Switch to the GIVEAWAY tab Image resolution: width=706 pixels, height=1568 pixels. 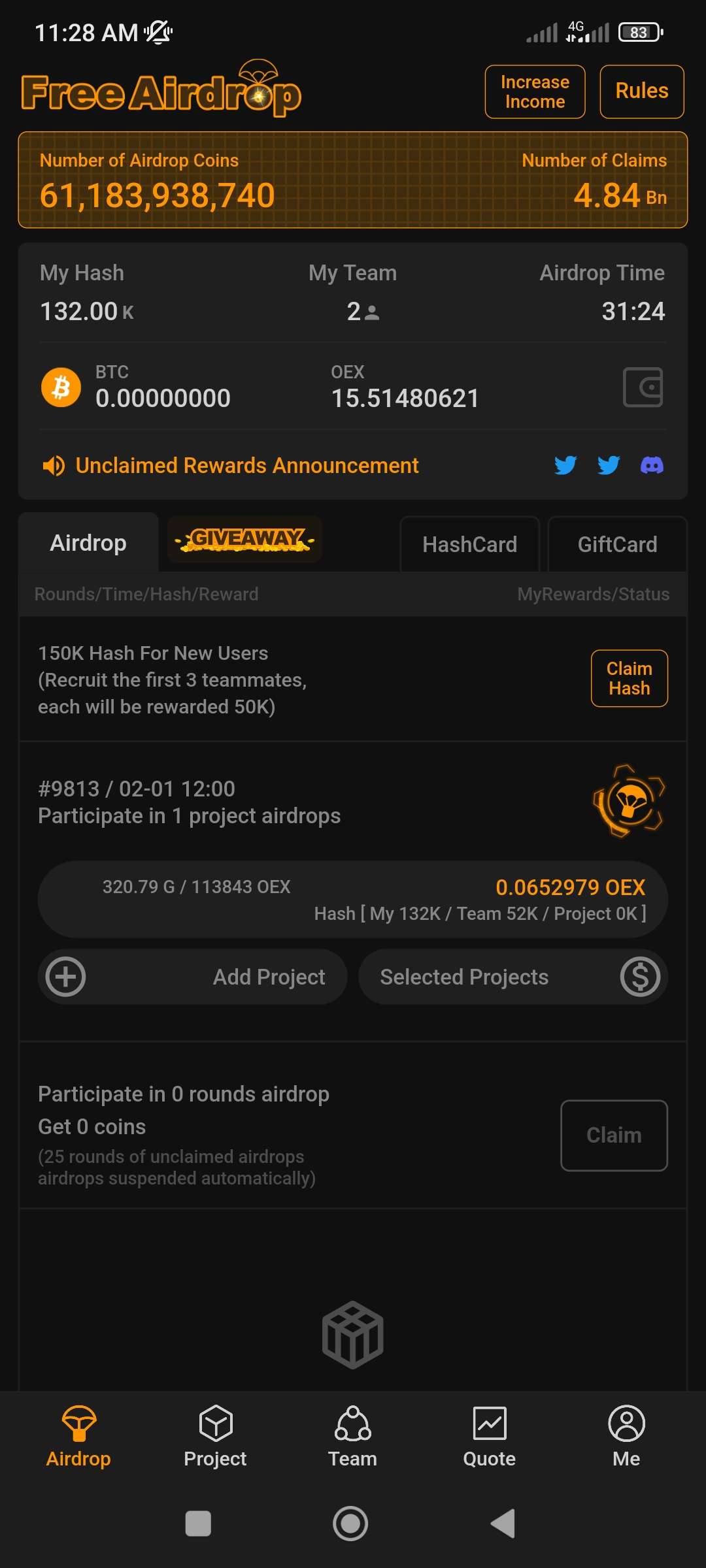pyautogui.click(x=245, y=540)
